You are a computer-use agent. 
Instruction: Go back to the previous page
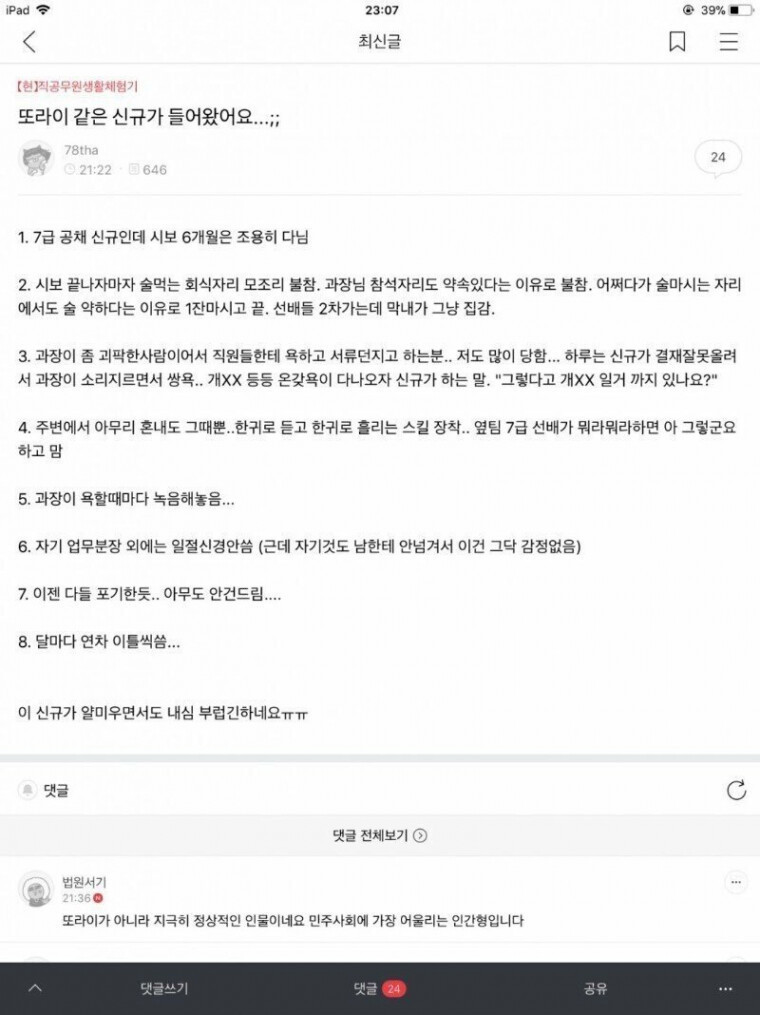point(29,41)
